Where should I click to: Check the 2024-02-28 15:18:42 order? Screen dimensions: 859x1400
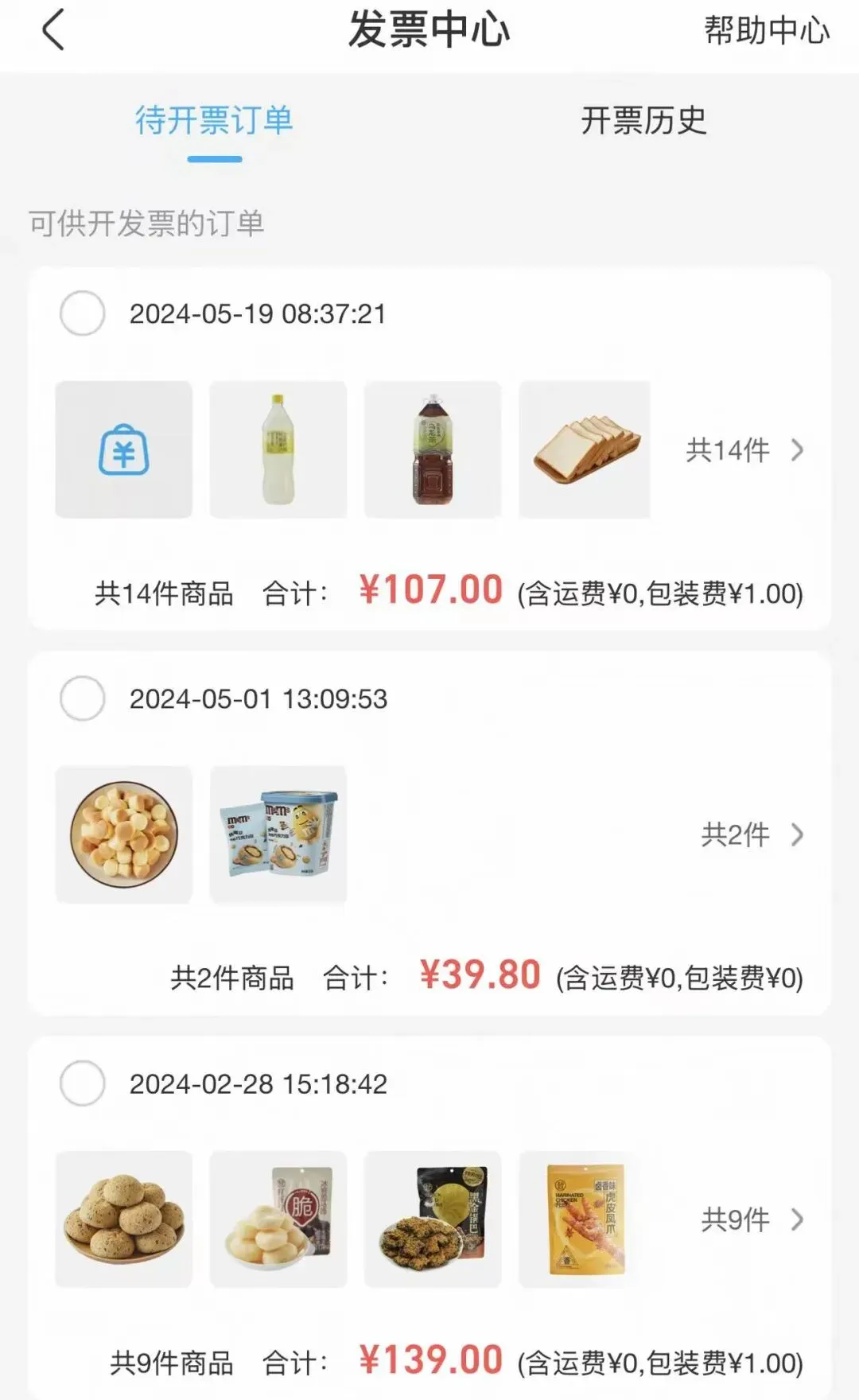[83, 1083]
